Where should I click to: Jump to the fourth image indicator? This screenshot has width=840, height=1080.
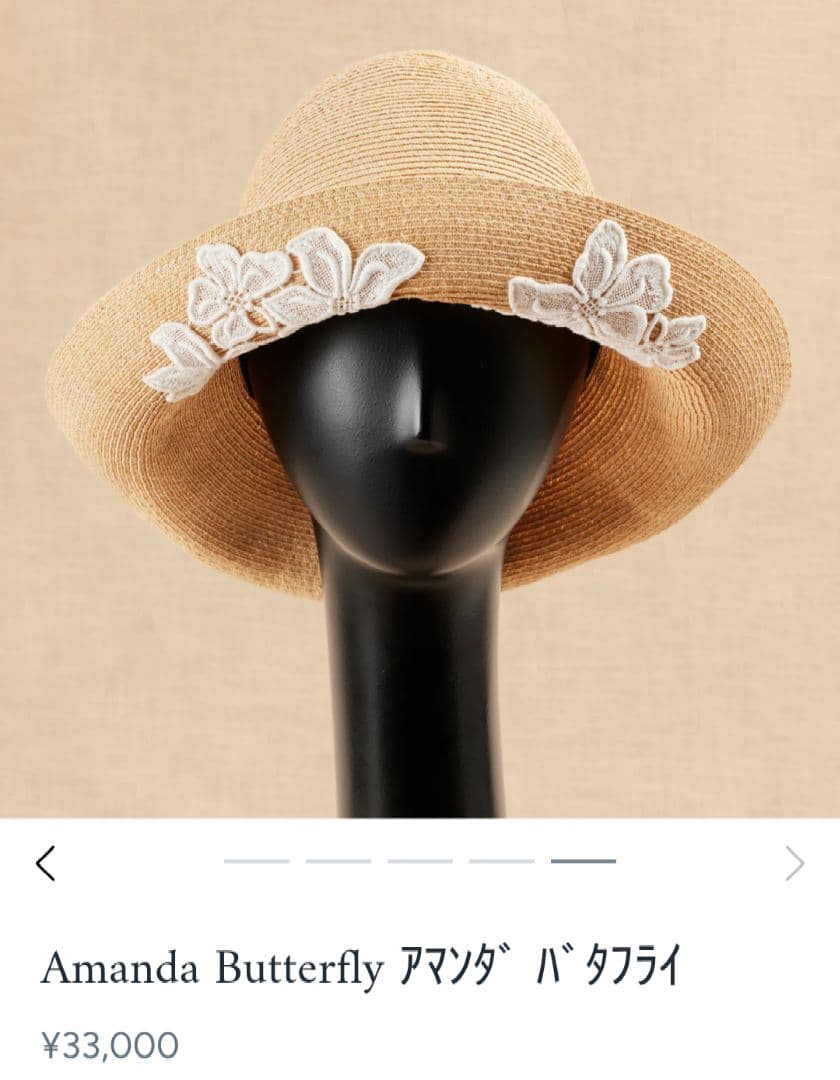(x=501, y=861)
